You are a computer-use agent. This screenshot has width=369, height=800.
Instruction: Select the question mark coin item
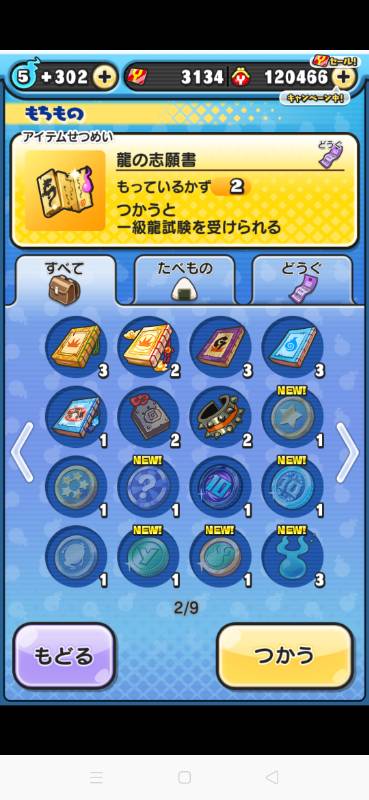(149, 487)
